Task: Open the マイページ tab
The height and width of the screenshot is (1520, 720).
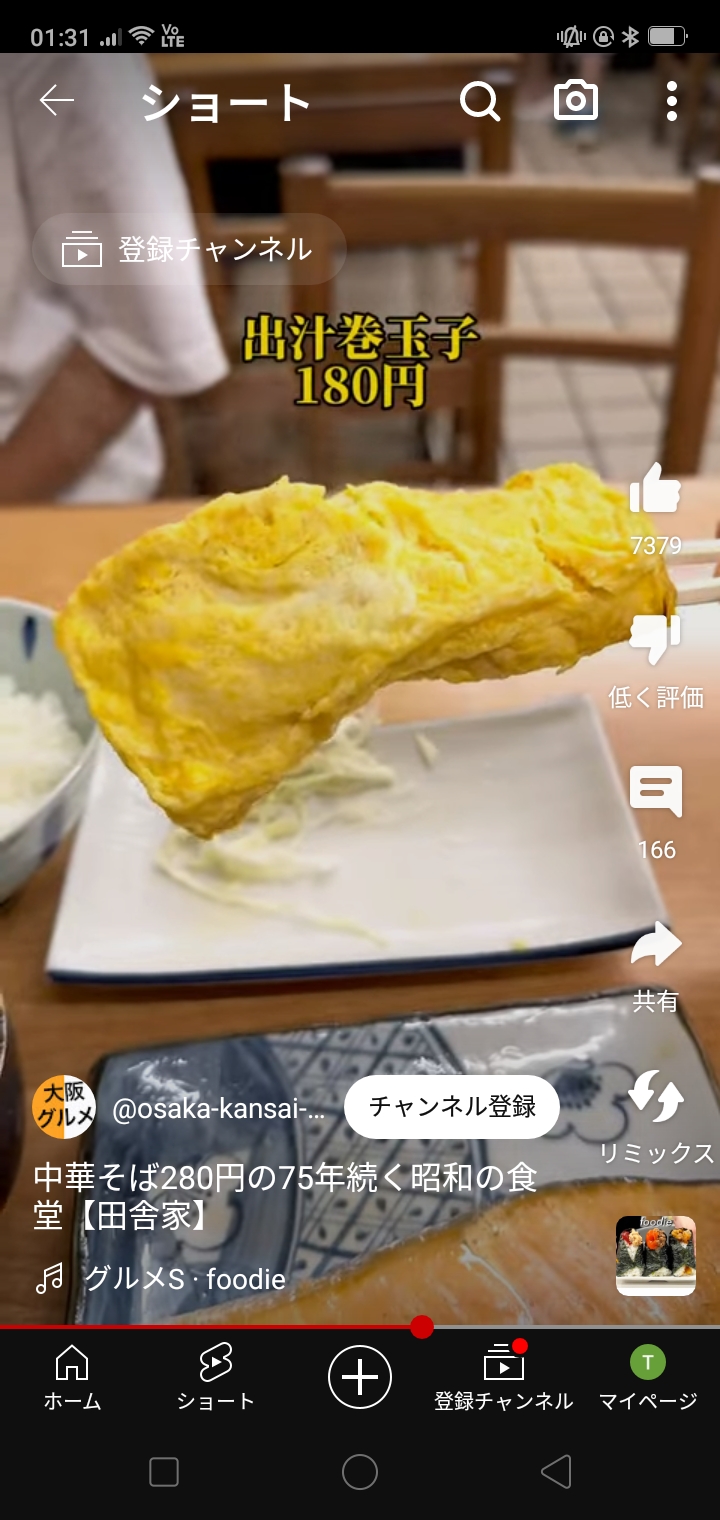Action: tap(647, 1378)
